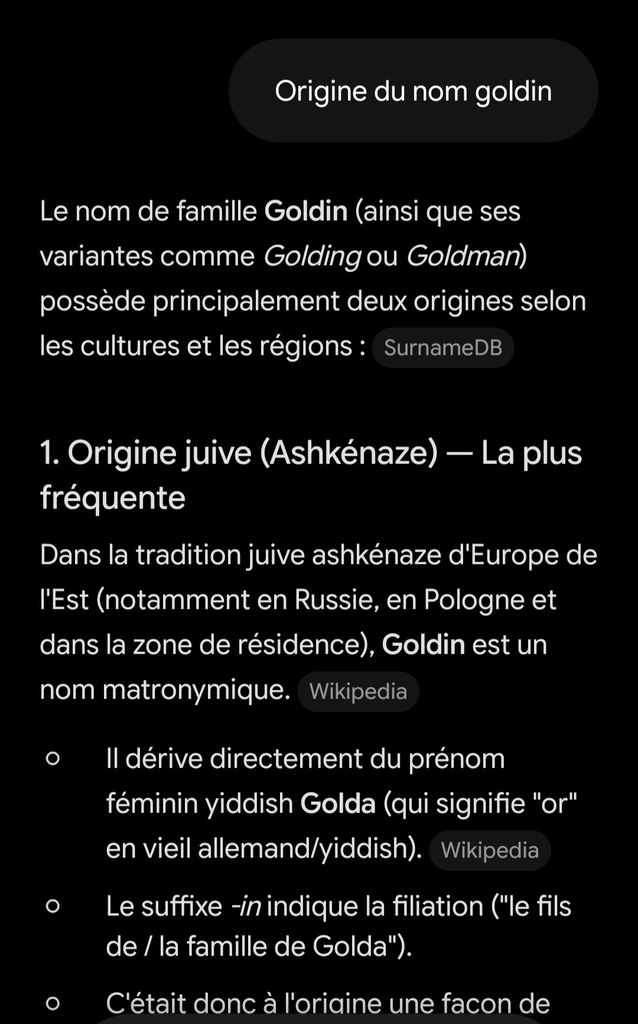Open the Wikipedia chip after "allemand/yiddish"
This screenshot has height=1024, width=638.
[490, 850]
